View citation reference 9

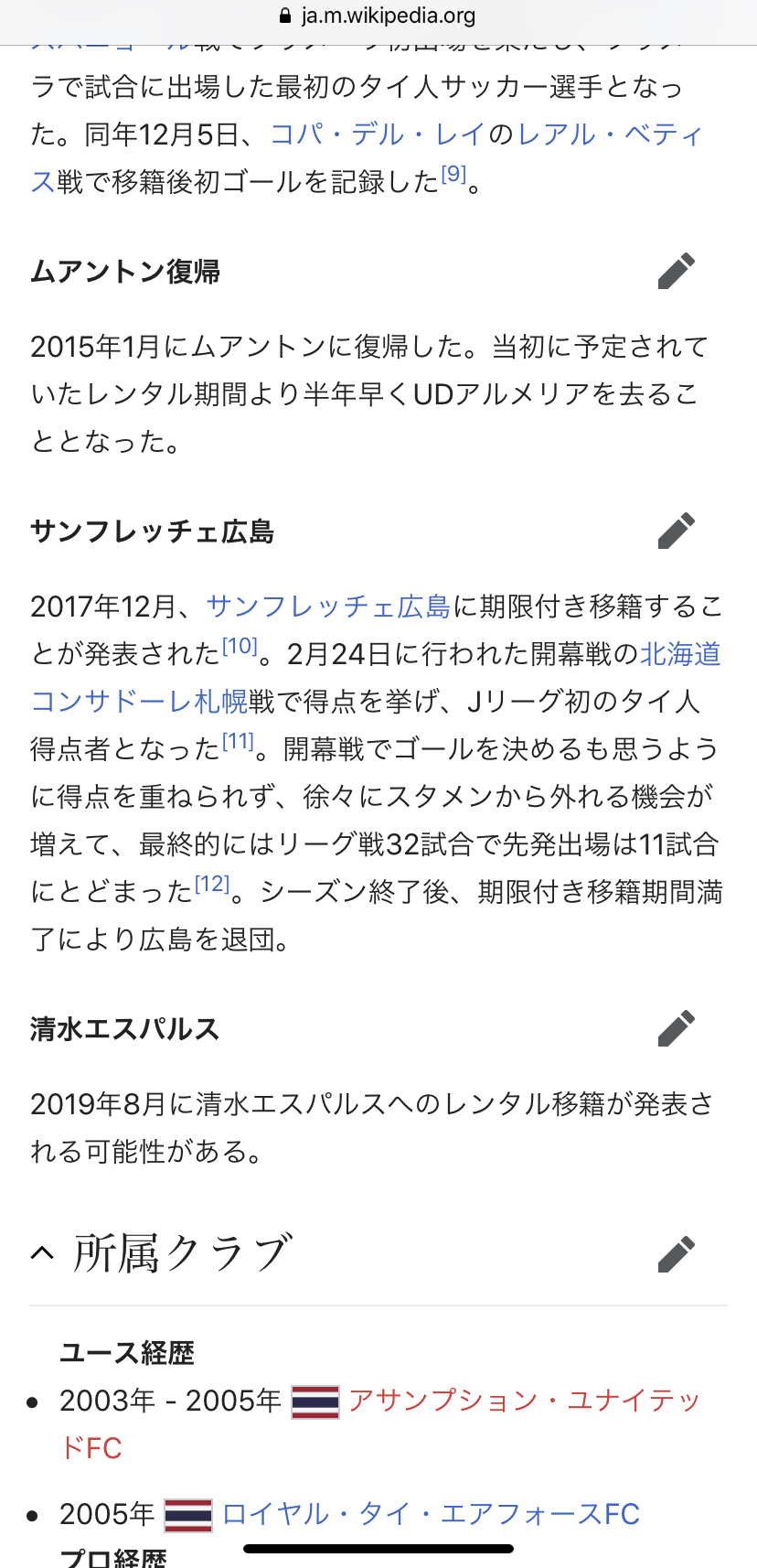coord(453,175)
